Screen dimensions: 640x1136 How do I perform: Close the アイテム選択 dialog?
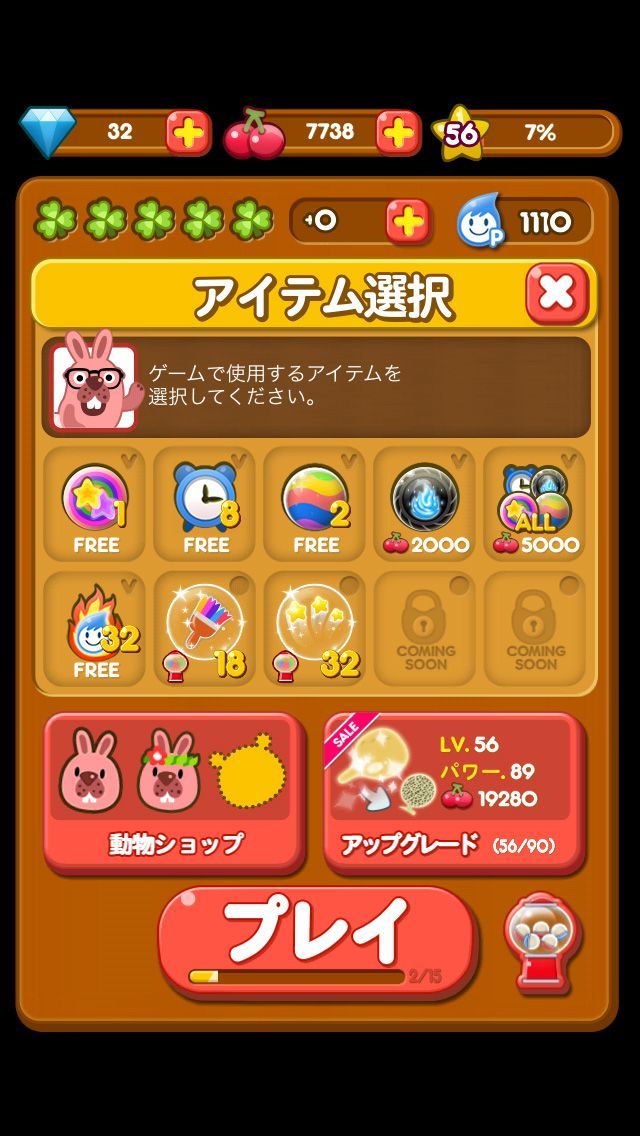coord(557,294)
